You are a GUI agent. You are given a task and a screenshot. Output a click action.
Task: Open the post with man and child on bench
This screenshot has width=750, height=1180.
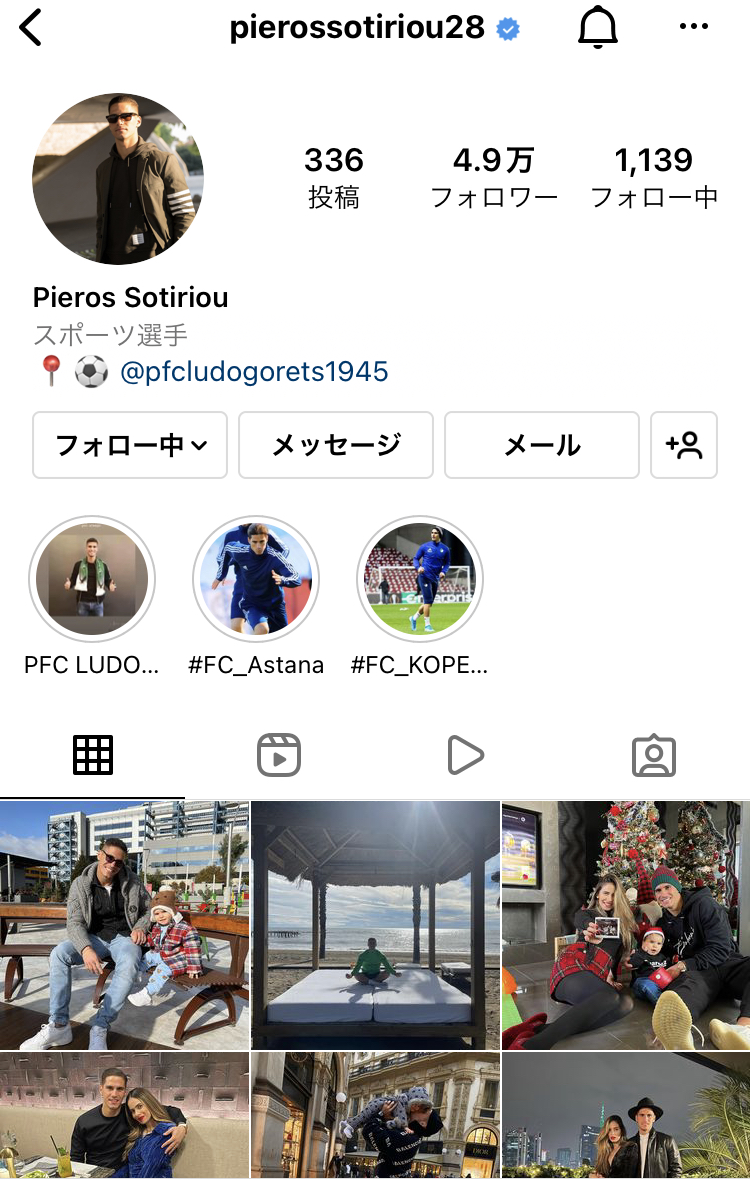pos(124,924)
